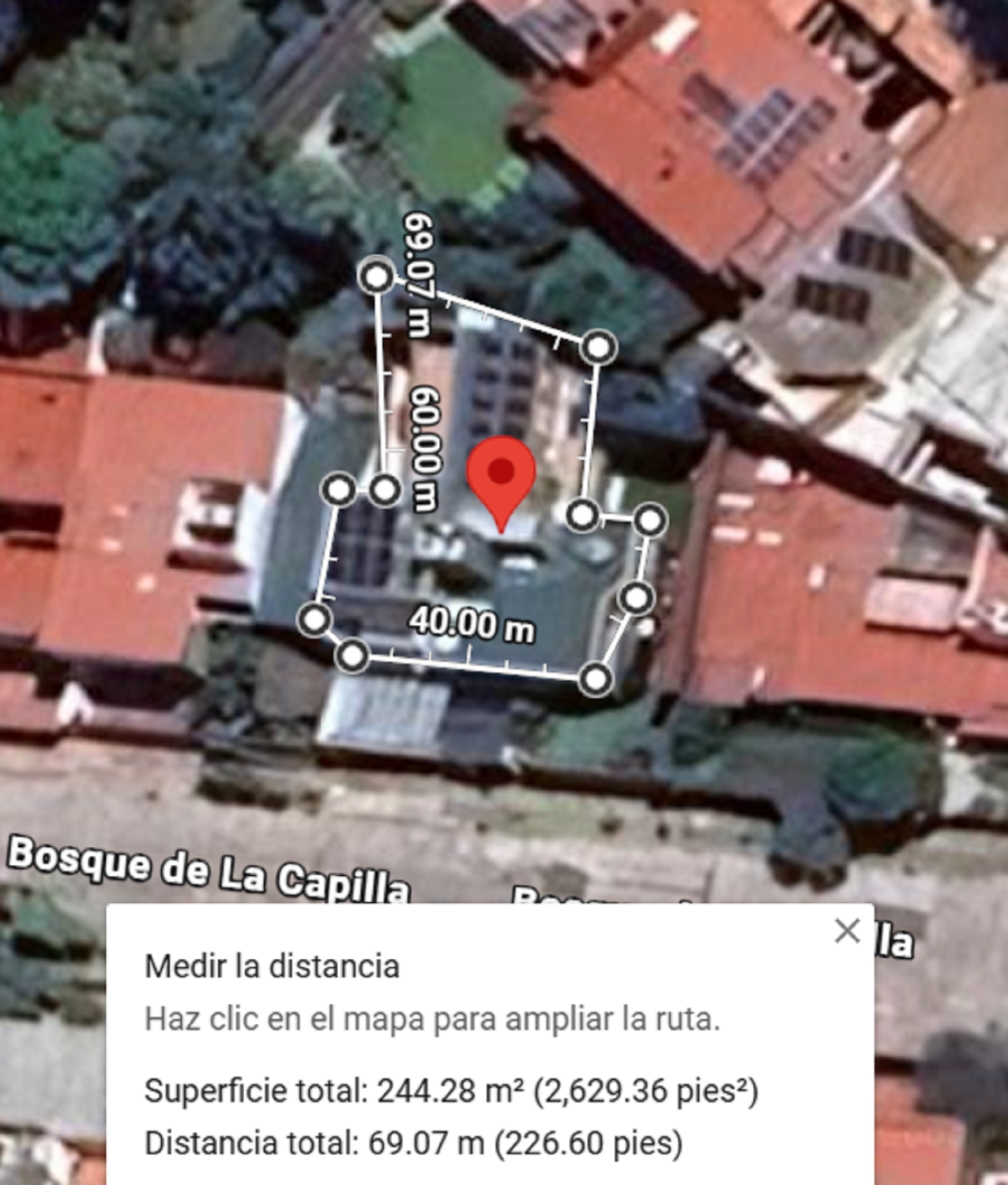1008x1185 pixels.
Task: Close the Medir la distancia panel
Action: [x=847, y=931]
